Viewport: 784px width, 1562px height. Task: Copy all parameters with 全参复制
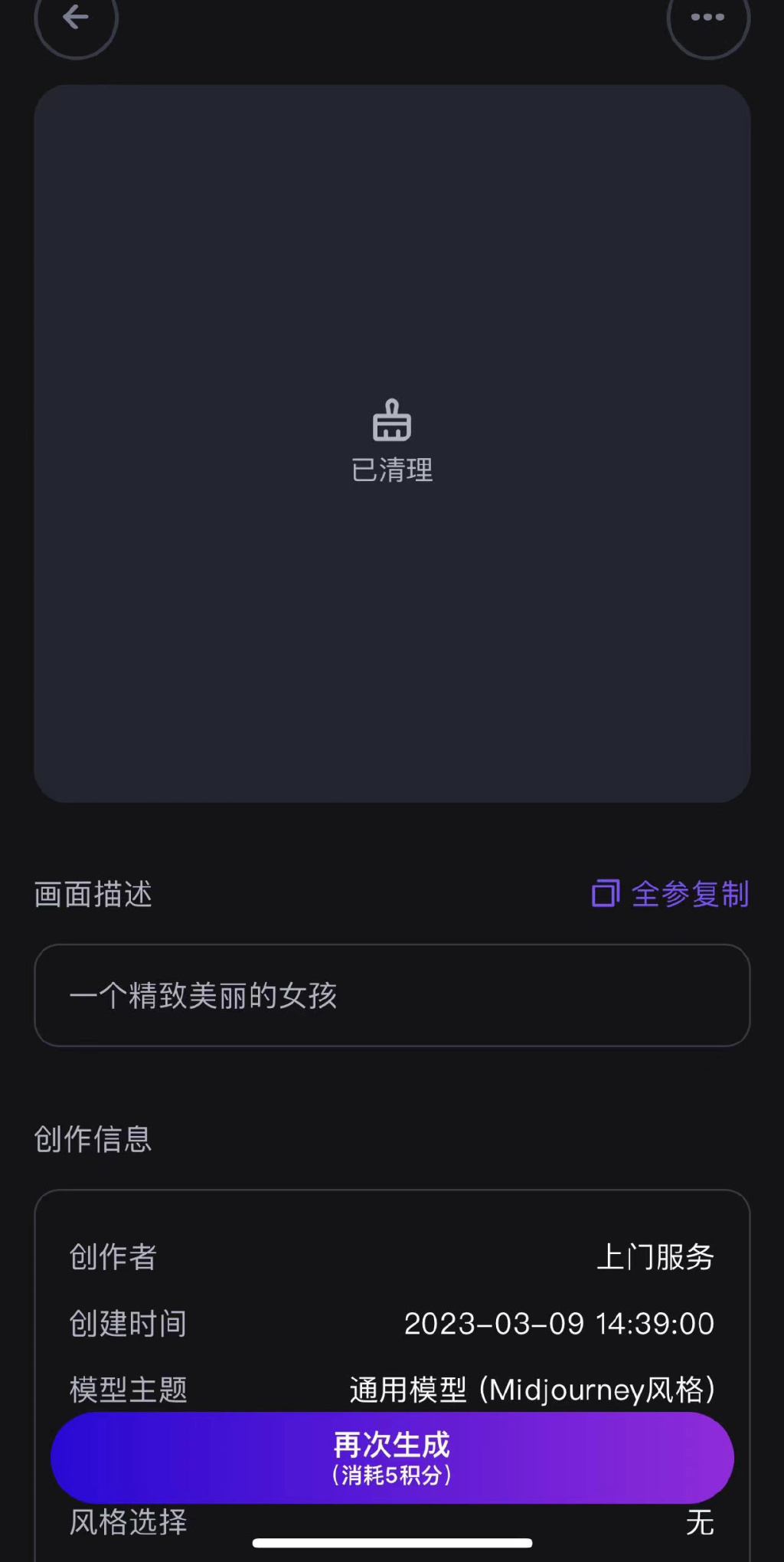point(670,894)
